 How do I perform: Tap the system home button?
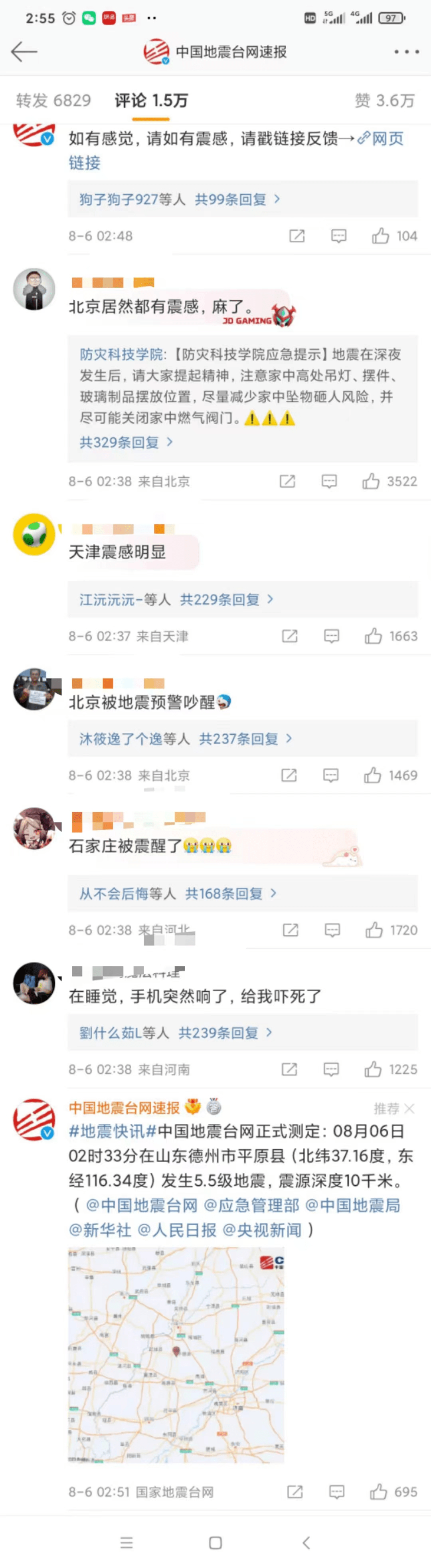click(x=215, y=1542)
